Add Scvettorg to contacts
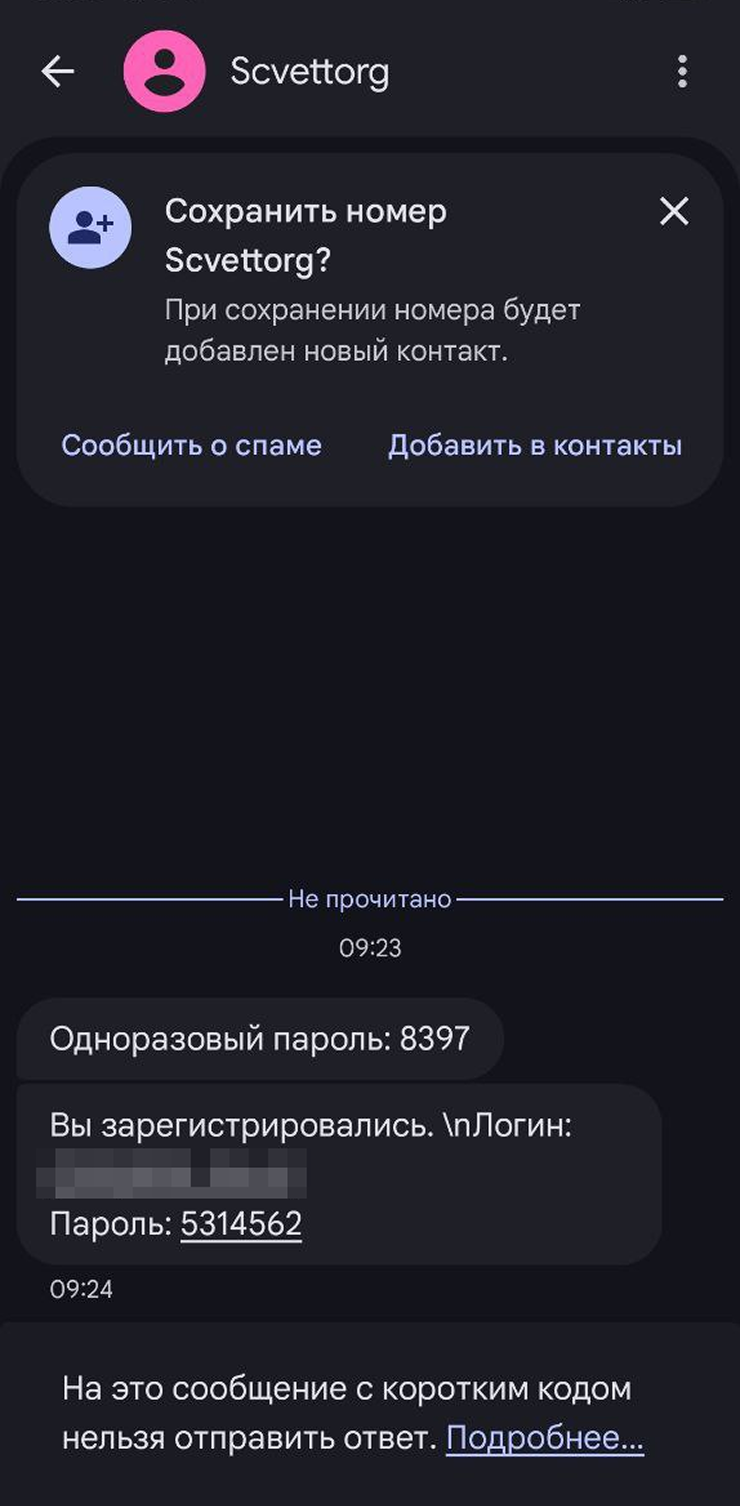This screenshot has width=740, height=1506. click(535, 445)
